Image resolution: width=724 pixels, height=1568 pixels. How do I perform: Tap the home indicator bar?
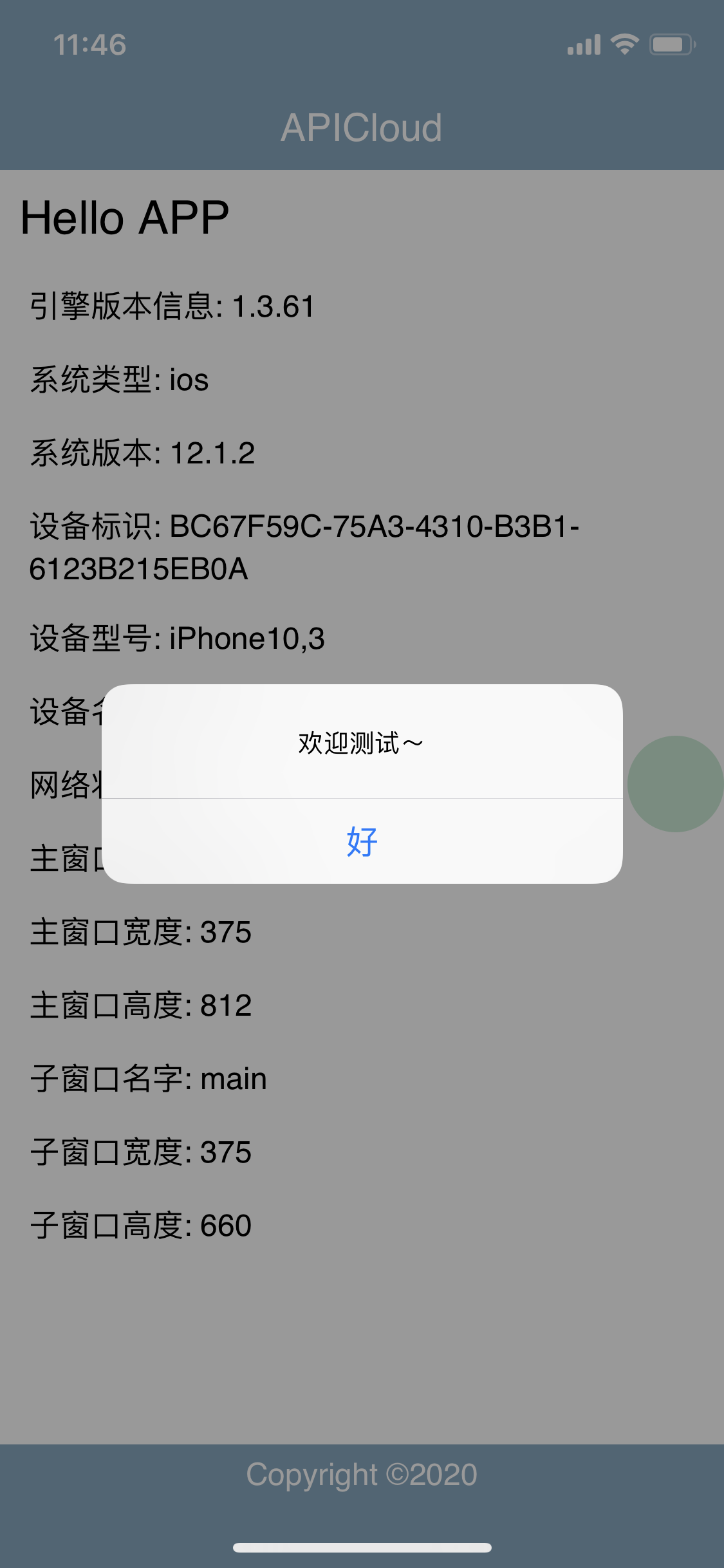coord(362,1548)
